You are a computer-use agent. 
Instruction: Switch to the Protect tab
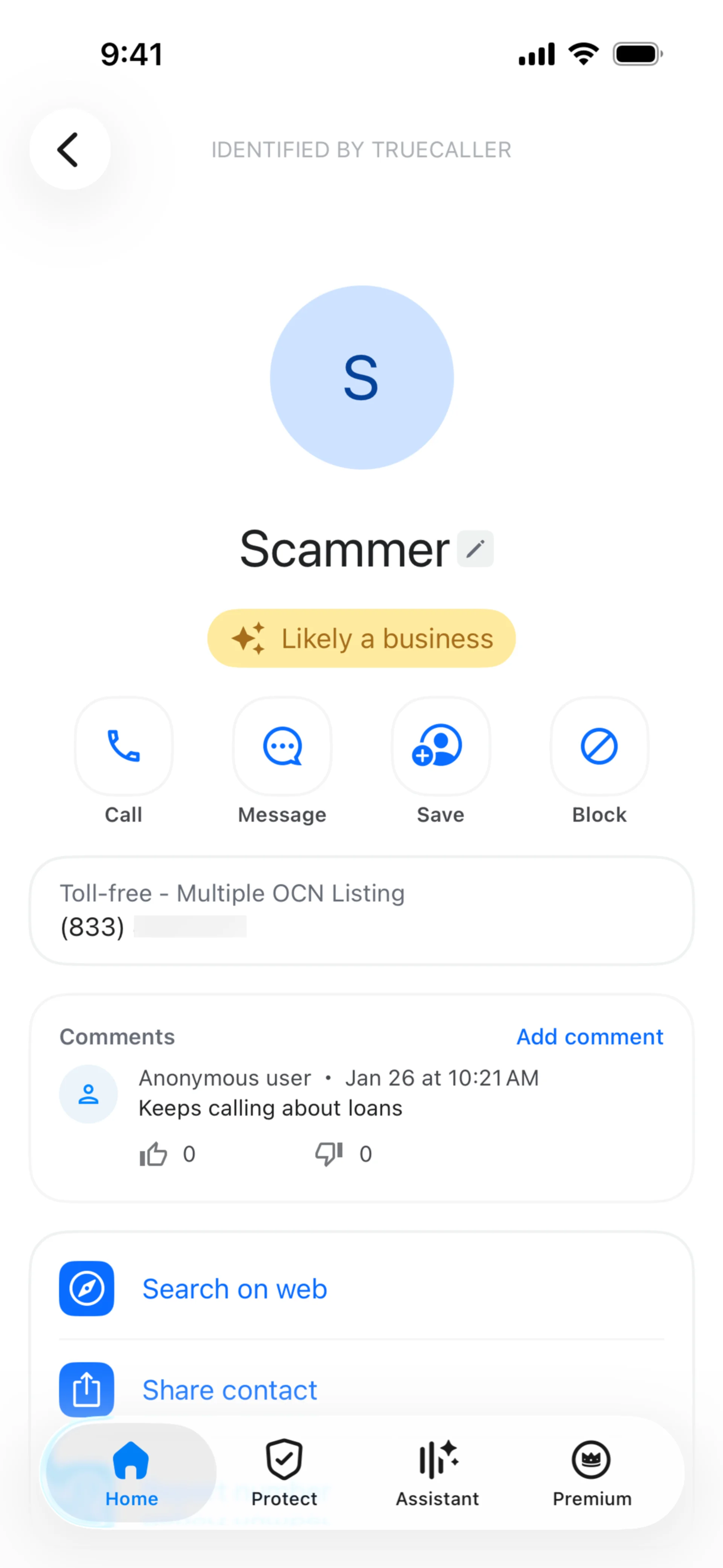(x=284, y=1472)
